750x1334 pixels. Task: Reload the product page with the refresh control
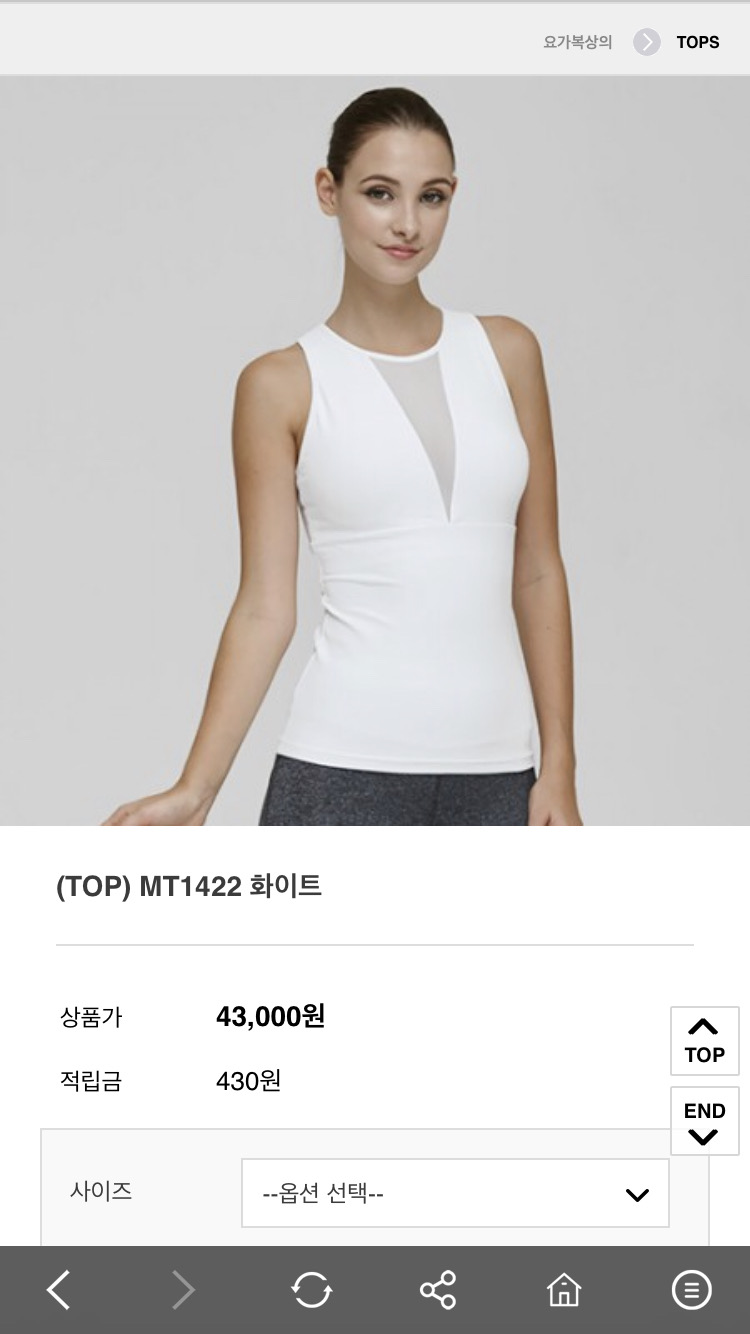310,1290
